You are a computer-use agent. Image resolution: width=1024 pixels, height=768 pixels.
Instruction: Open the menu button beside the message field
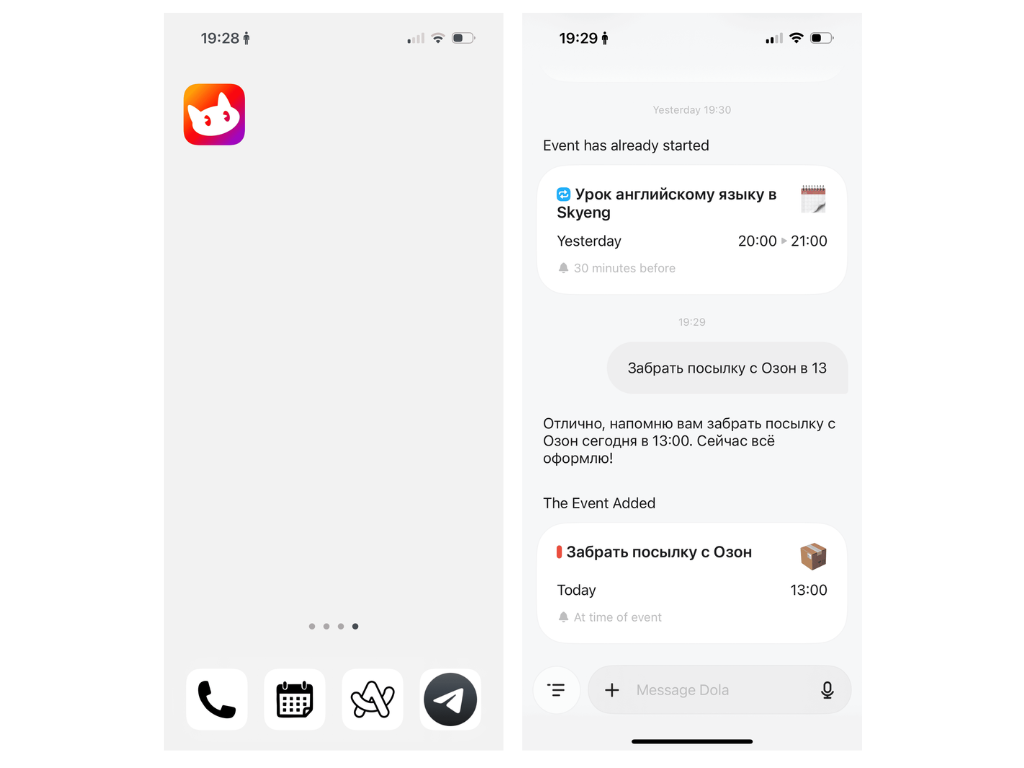tap(556, 690)
